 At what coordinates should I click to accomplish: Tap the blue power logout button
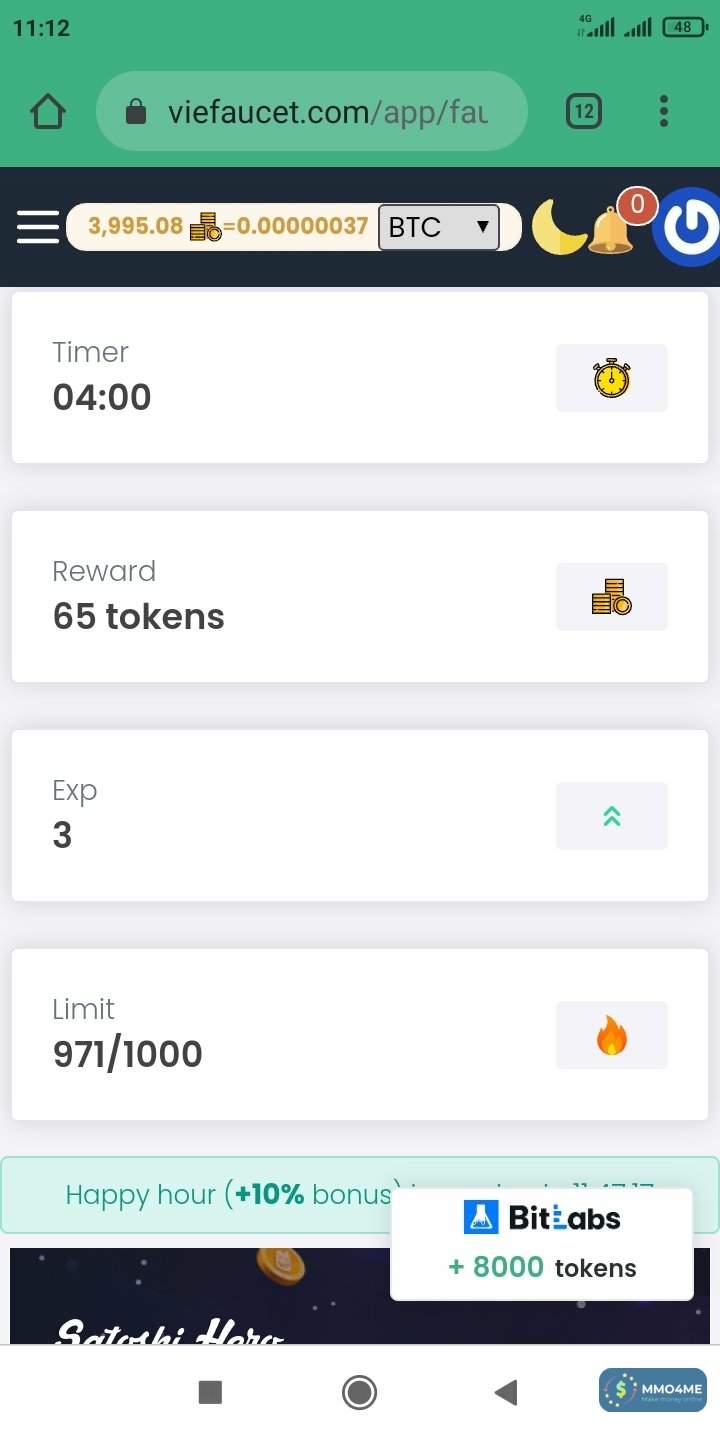point(690,227)
